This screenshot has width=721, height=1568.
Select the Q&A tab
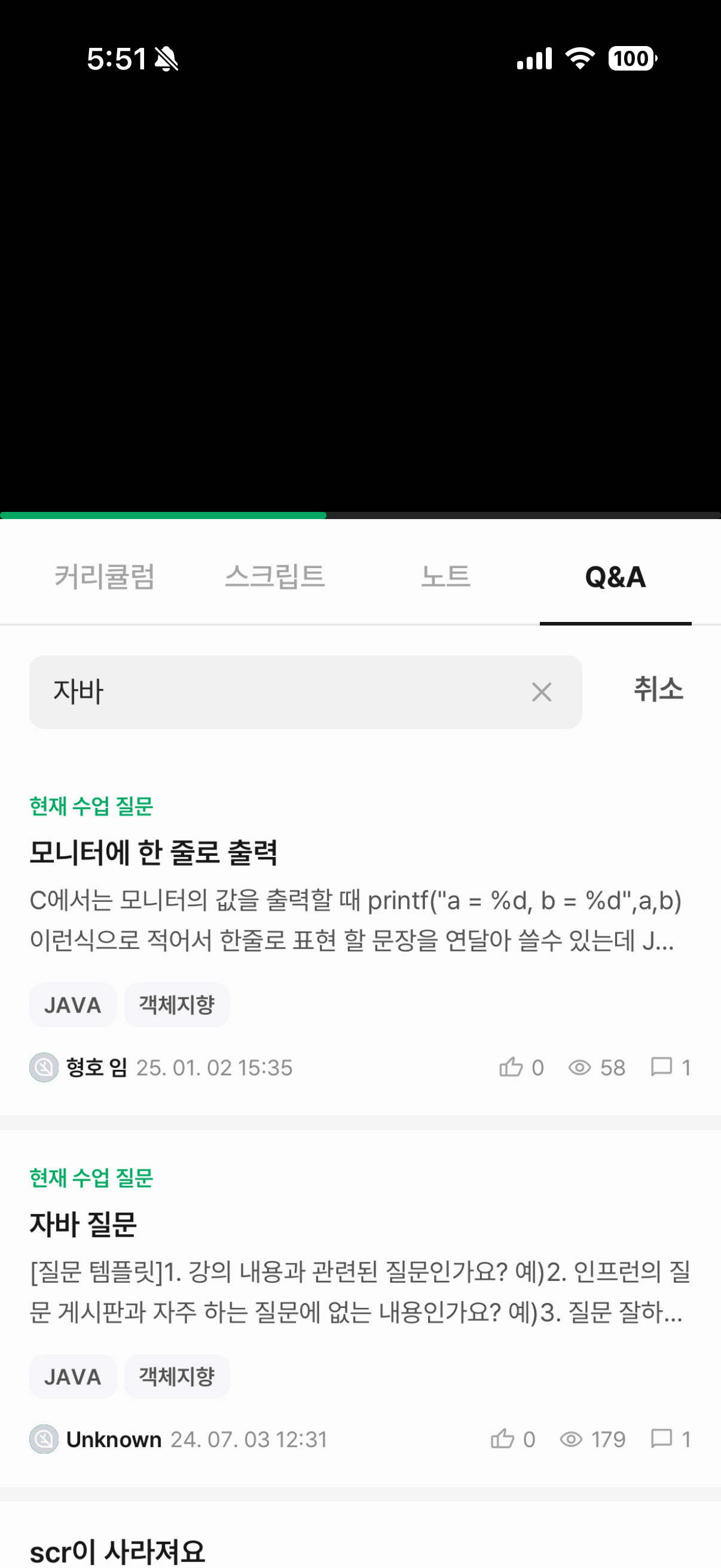click(x=615, y=576)
